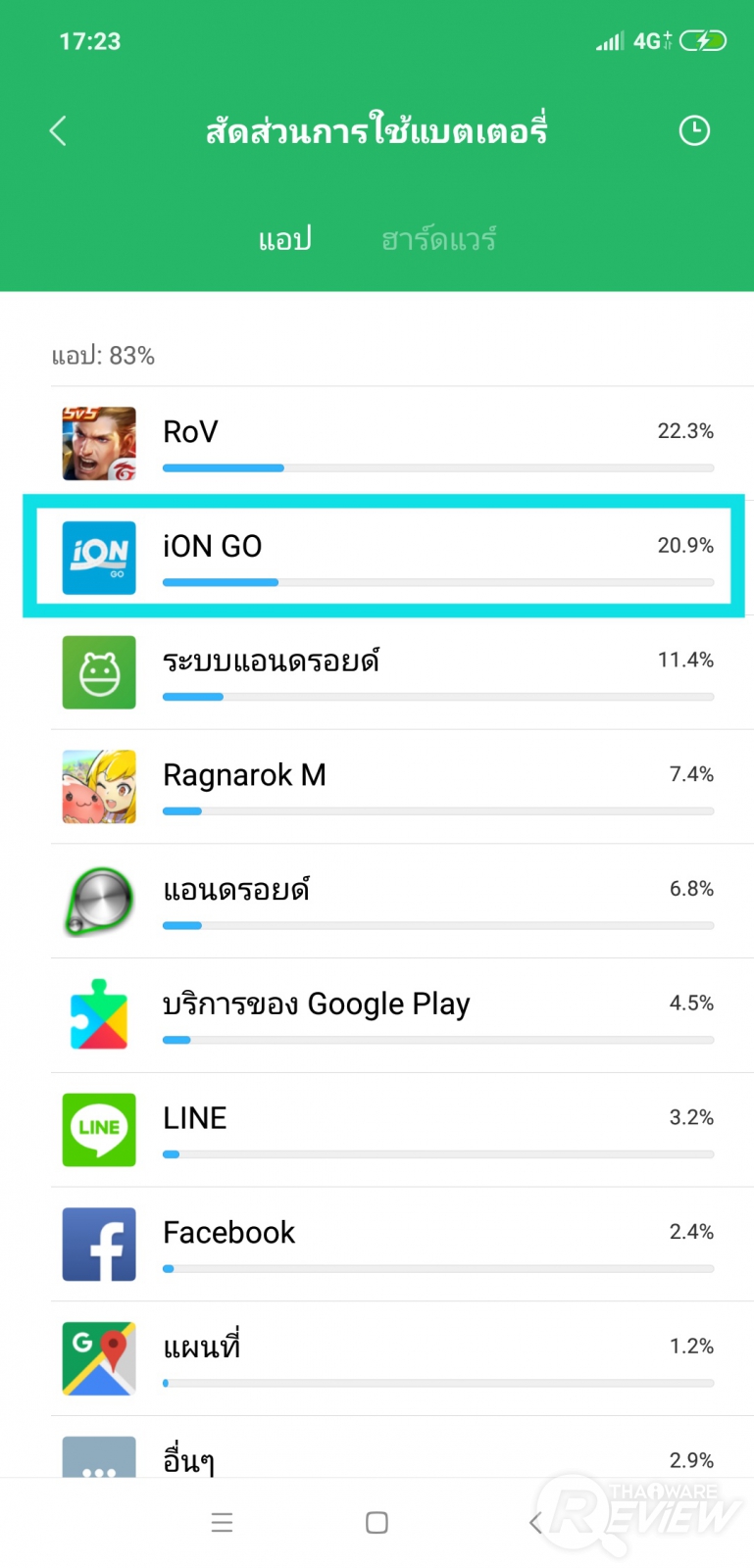Go back using the header arrow
This screenshot has width=754, height=1568.
click(58, 130)
